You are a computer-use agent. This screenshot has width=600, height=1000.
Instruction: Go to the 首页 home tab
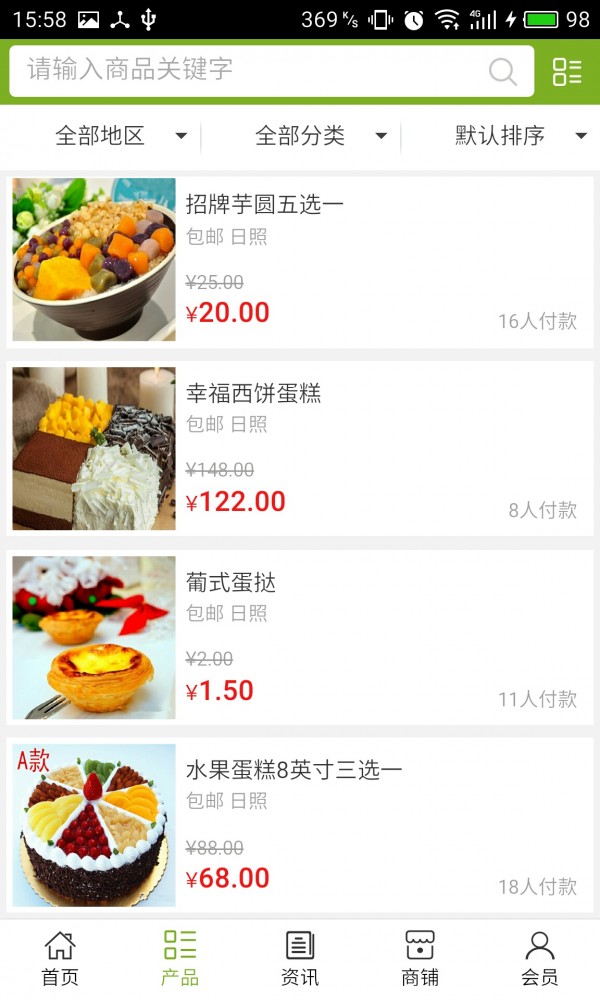click(60, 959)
